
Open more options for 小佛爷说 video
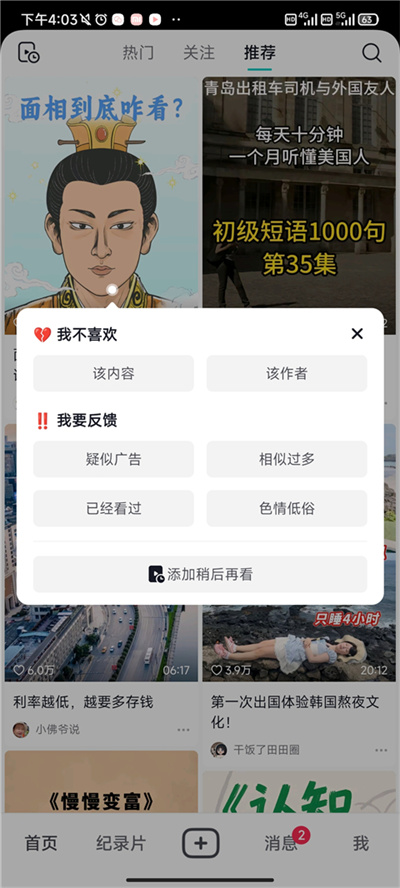pyautogui.click(x=183, y=729)
